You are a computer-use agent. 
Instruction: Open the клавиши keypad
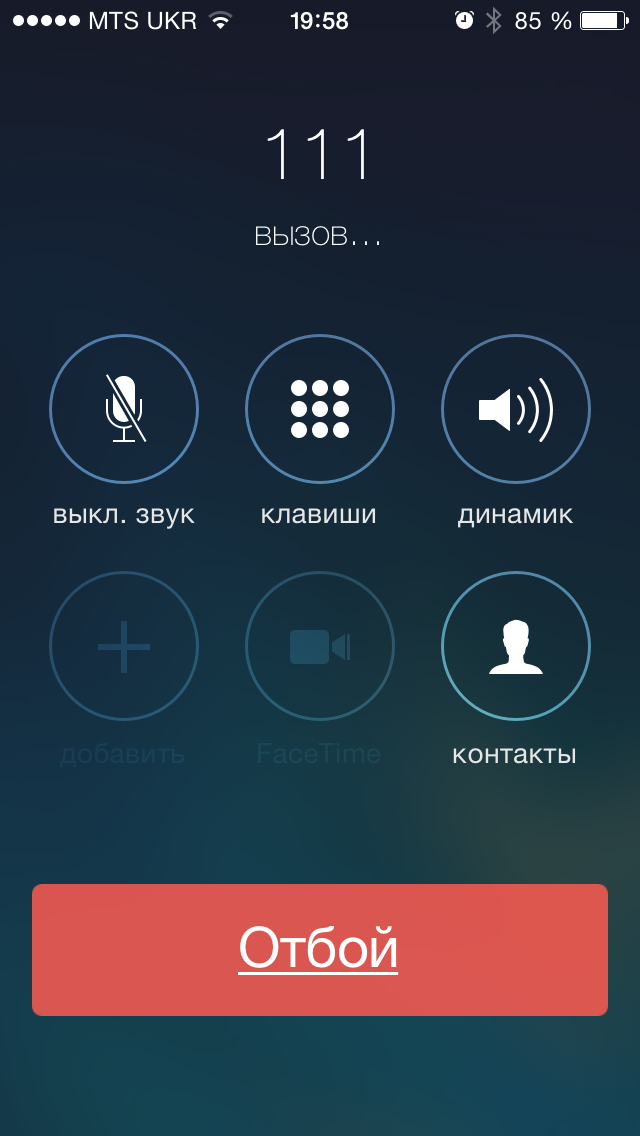pos(320,409)
